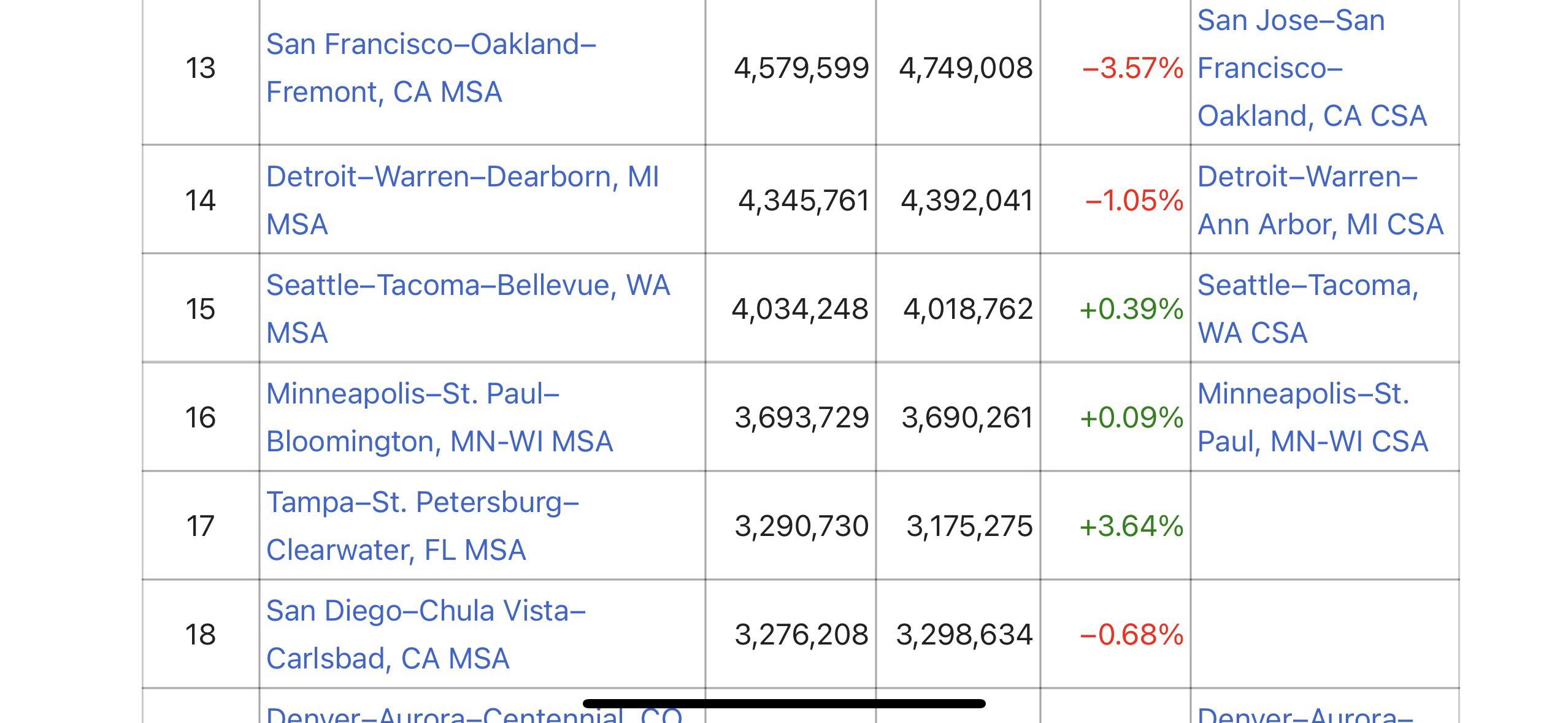Open Detroit–Warren–Ann Arbor, MI CSA link
1568x723 pixels.
tap(1307, 177)
